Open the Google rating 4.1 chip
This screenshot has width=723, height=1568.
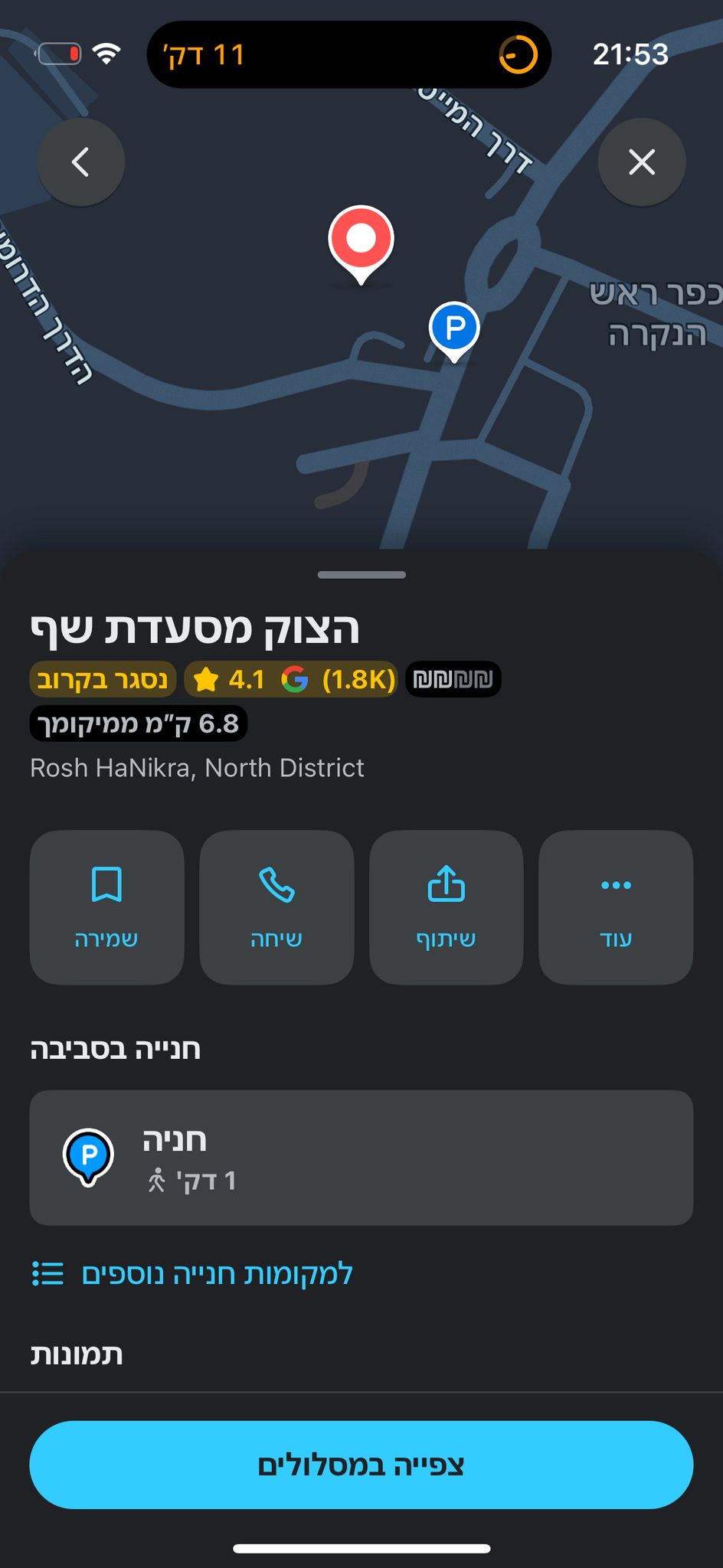point(291,679)
